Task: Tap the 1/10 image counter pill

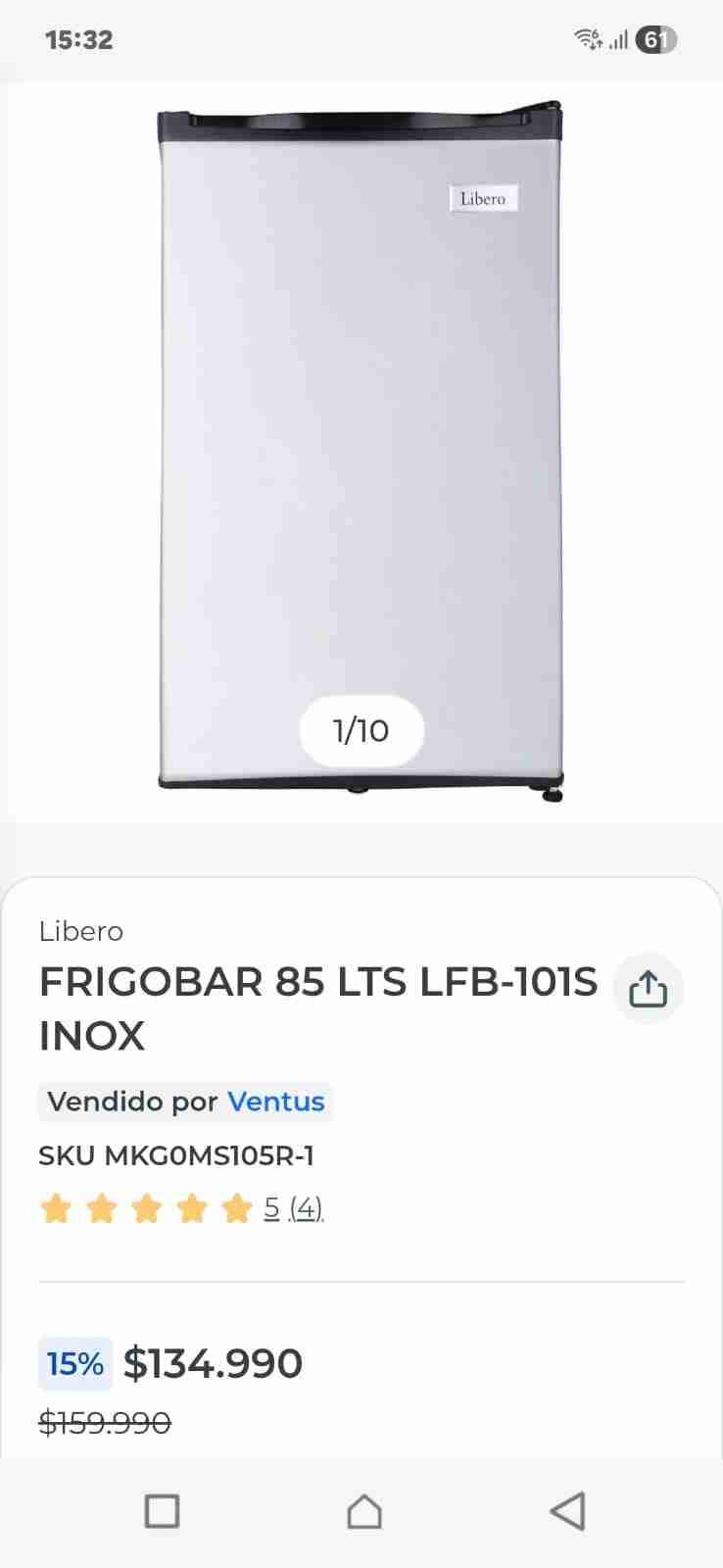Action: pos(361,730)
